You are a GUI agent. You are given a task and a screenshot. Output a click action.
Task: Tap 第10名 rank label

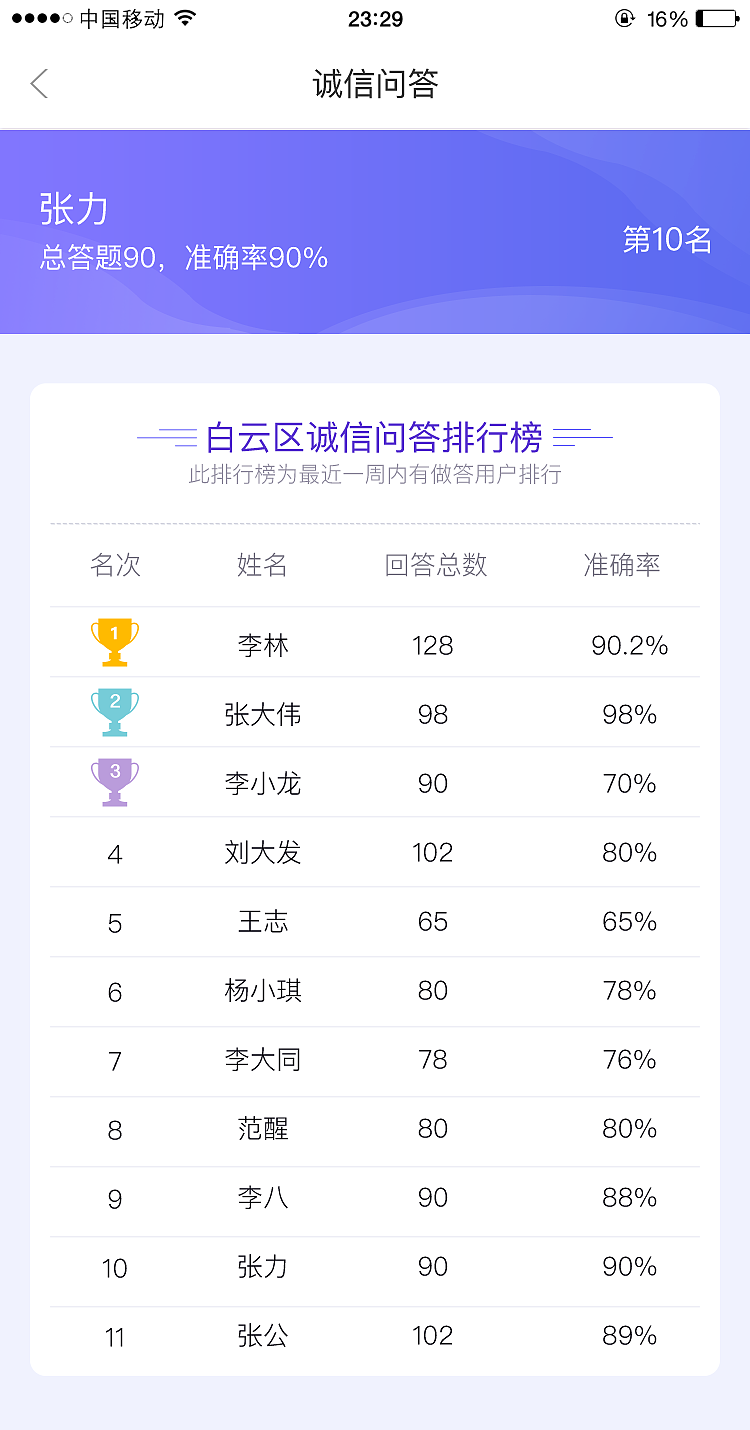(665, 240)
